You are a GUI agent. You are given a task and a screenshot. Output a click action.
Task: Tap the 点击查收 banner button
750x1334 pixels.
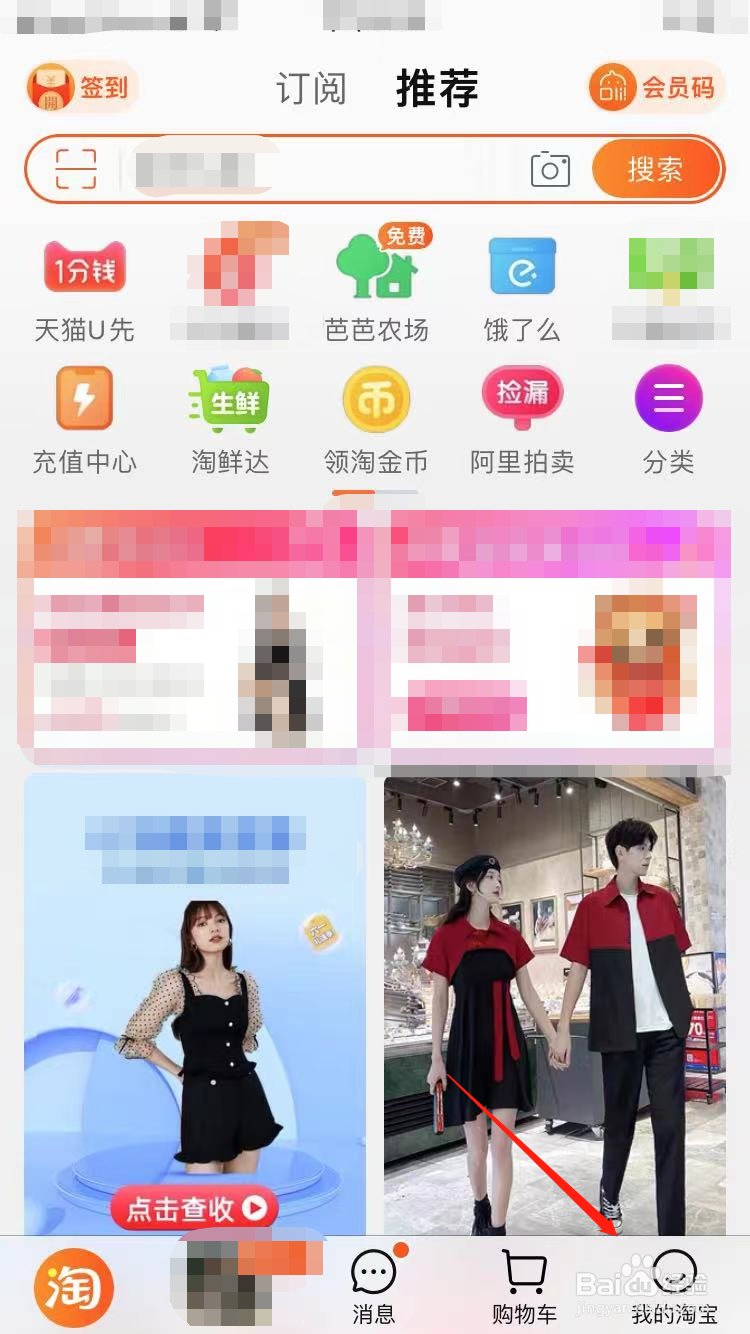tap(195, 1209)
